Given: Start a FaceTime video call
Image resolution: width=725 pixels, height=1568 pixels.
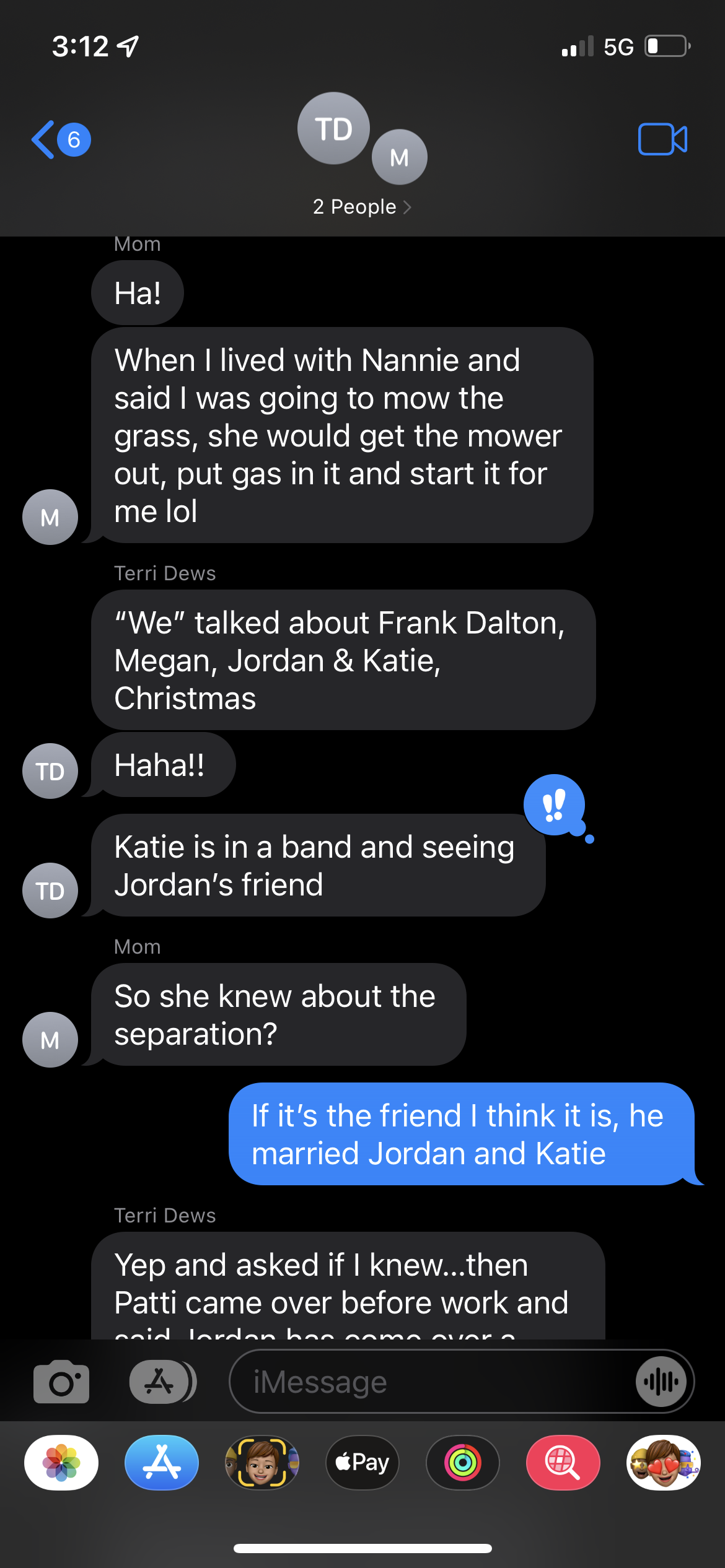Looking at the screenshot, I should [662, 139].
